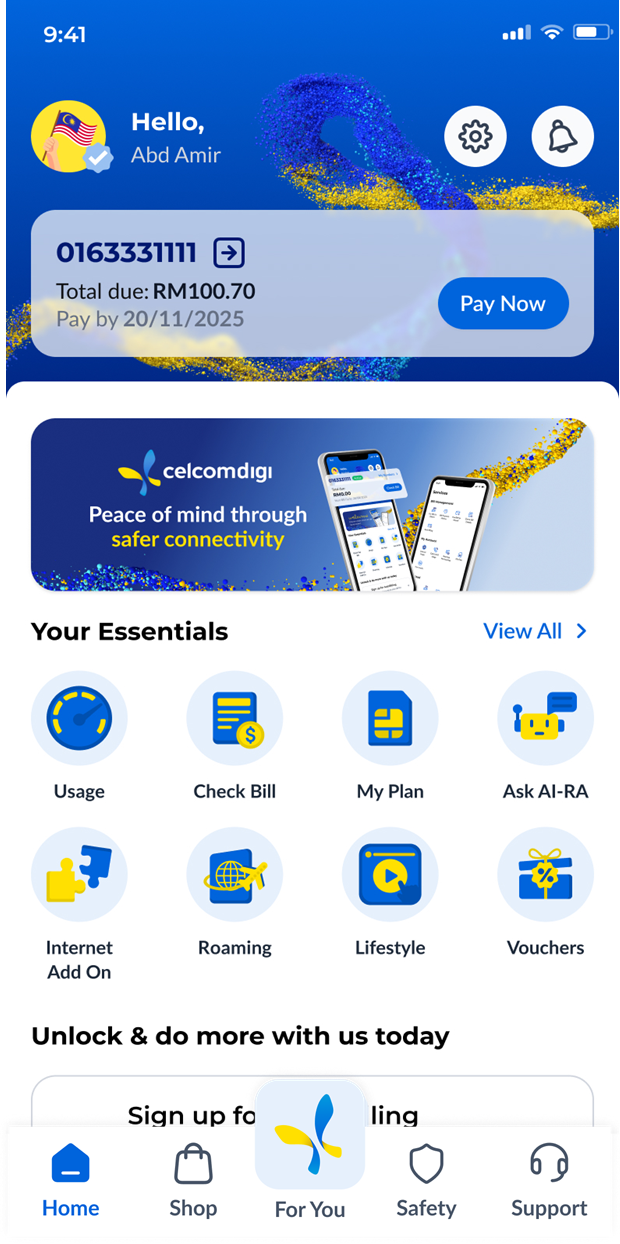Open the notifications bell

pyautogui.click(x=562, y=135)
